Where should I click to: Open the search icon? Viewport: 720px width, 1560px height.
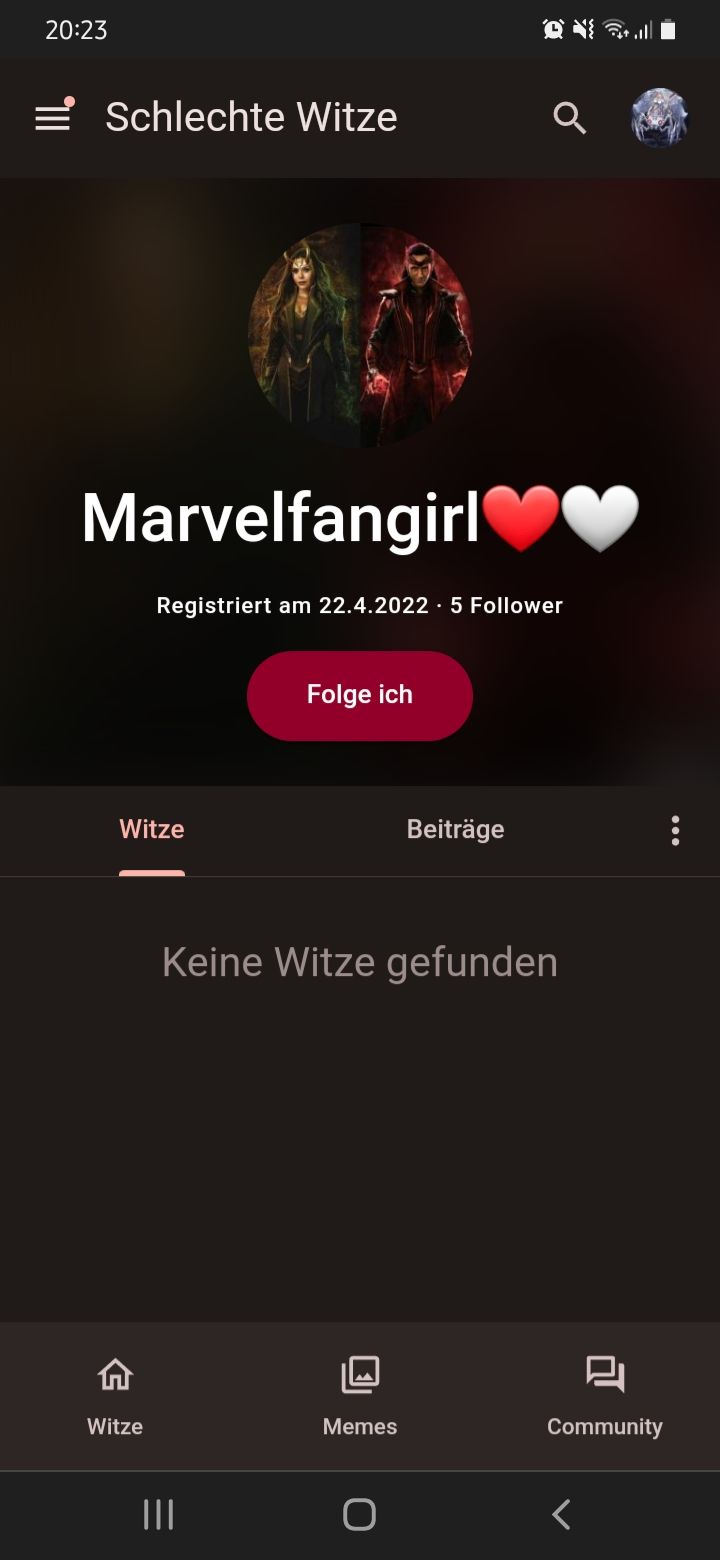tap(569, 118)
